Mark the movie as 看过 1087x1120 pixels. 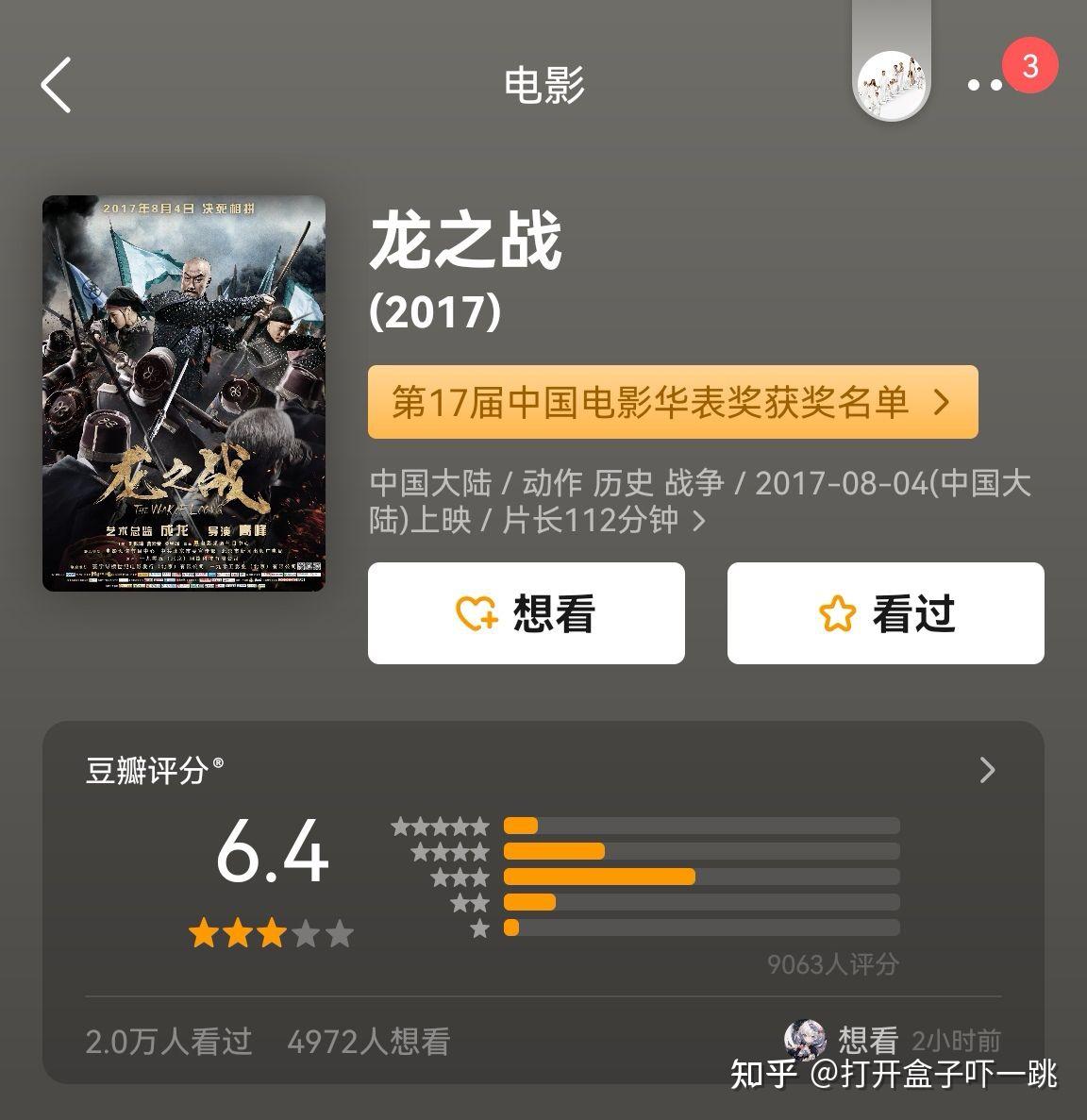click(885, 613)
